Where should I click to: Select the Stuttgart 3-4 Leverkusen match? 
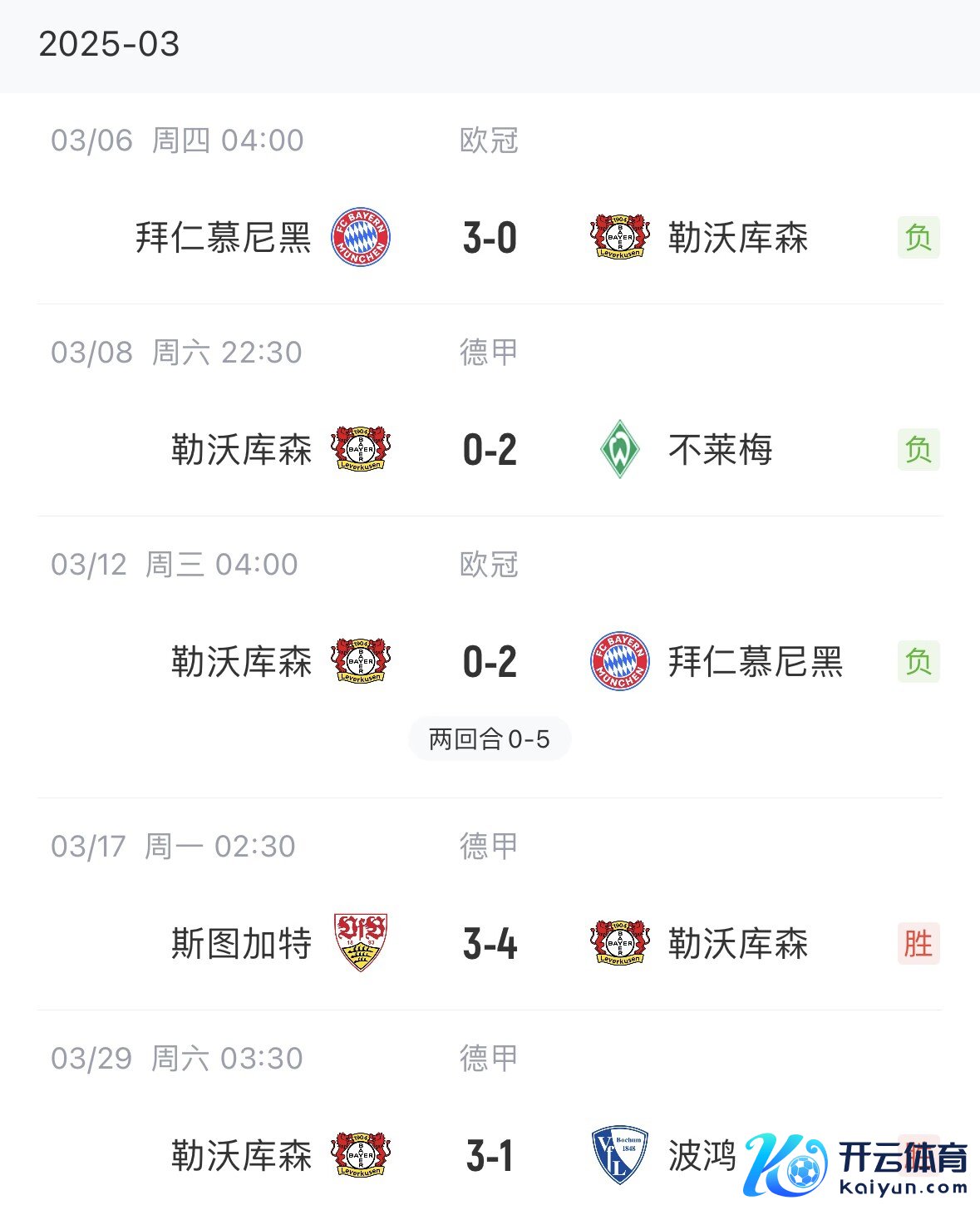point(490,944)
